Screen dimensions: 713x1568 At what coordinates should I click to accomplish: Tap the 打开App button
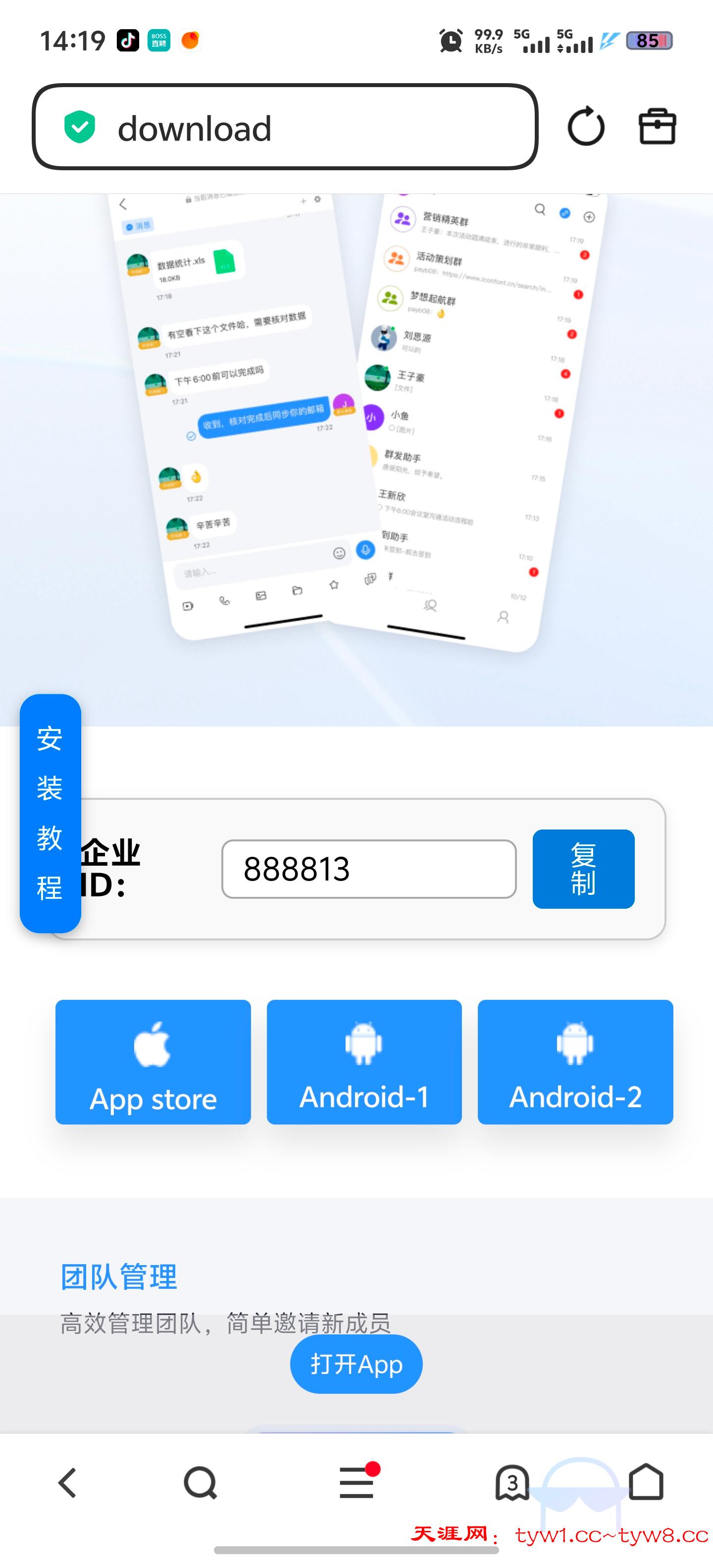click(x=356, y=1364)
